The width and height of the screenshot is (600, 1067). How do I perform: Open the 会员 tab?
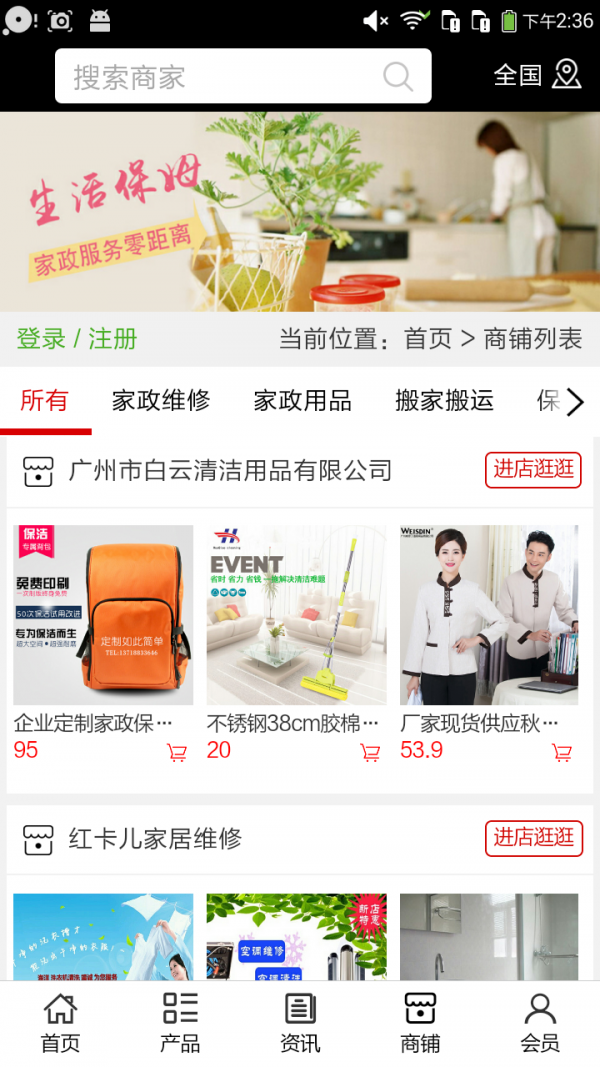[540, 1023]
